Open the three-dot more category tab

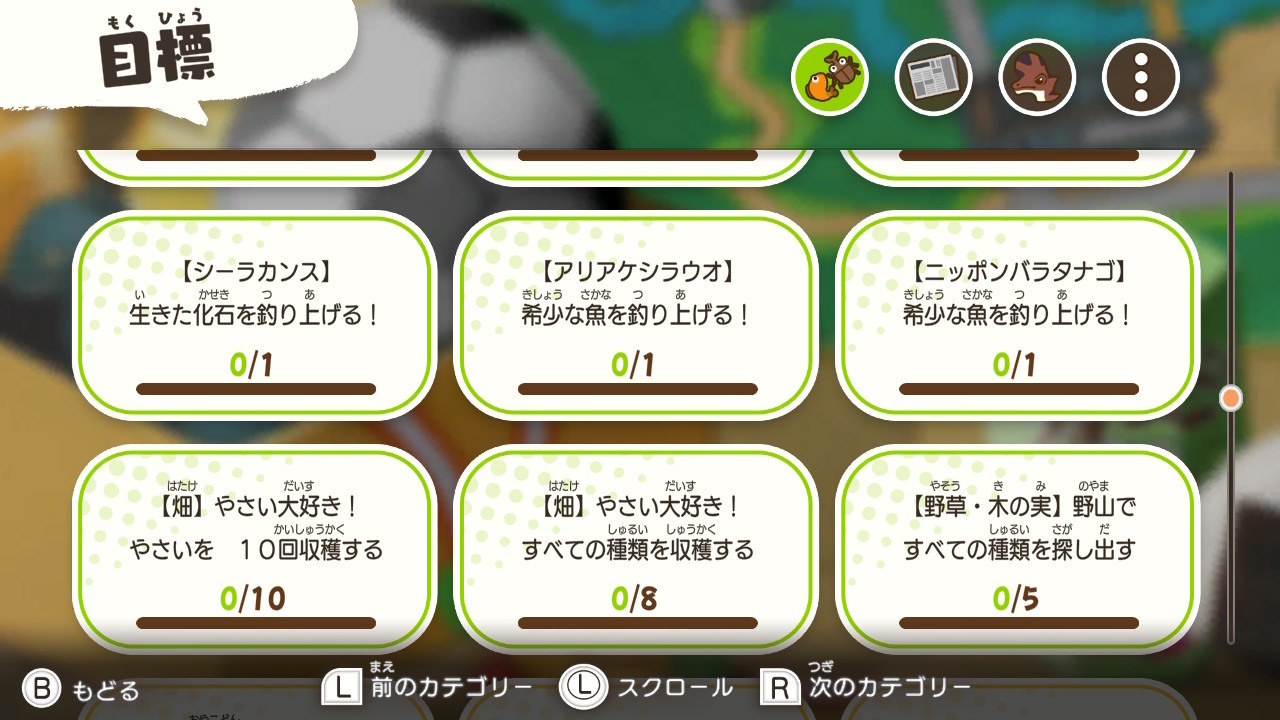[1141, 77]
